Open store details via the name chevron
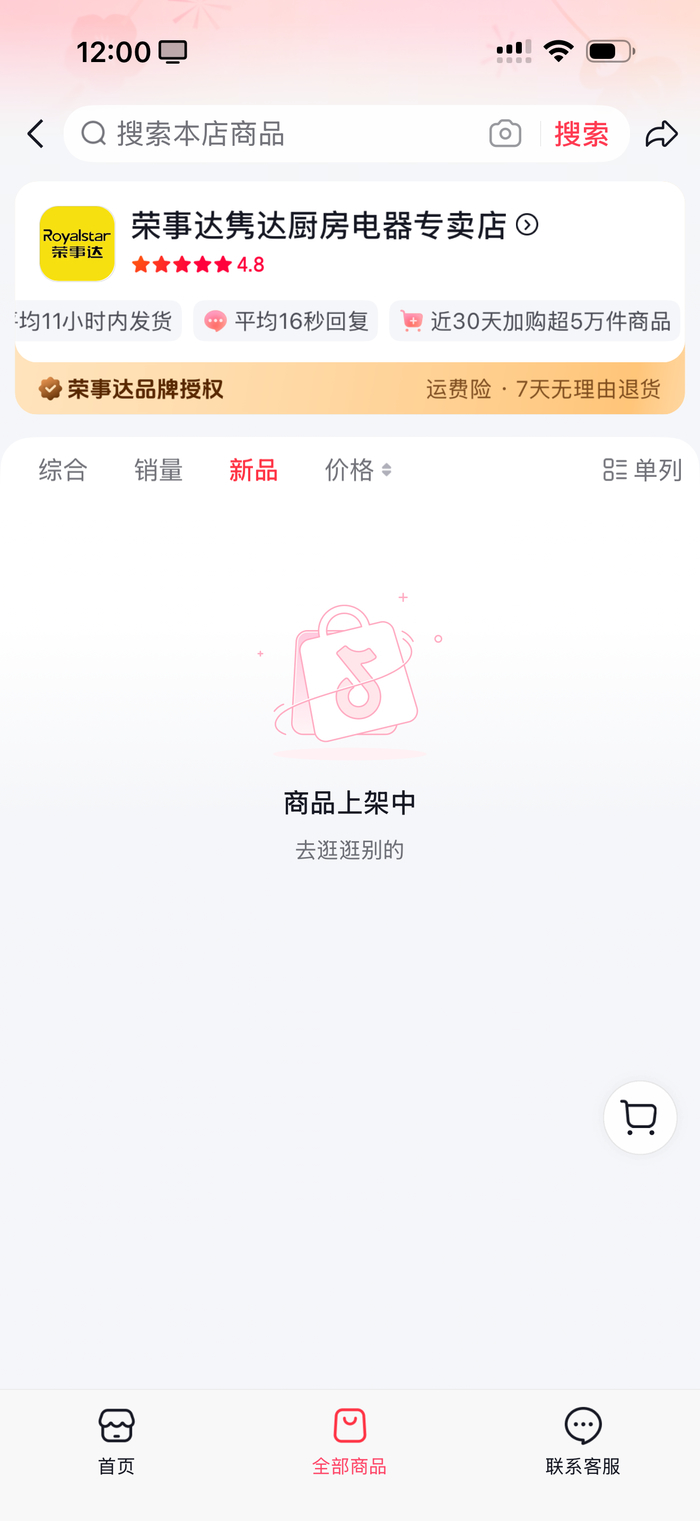The image size is (700, 1521). (527, 225)
